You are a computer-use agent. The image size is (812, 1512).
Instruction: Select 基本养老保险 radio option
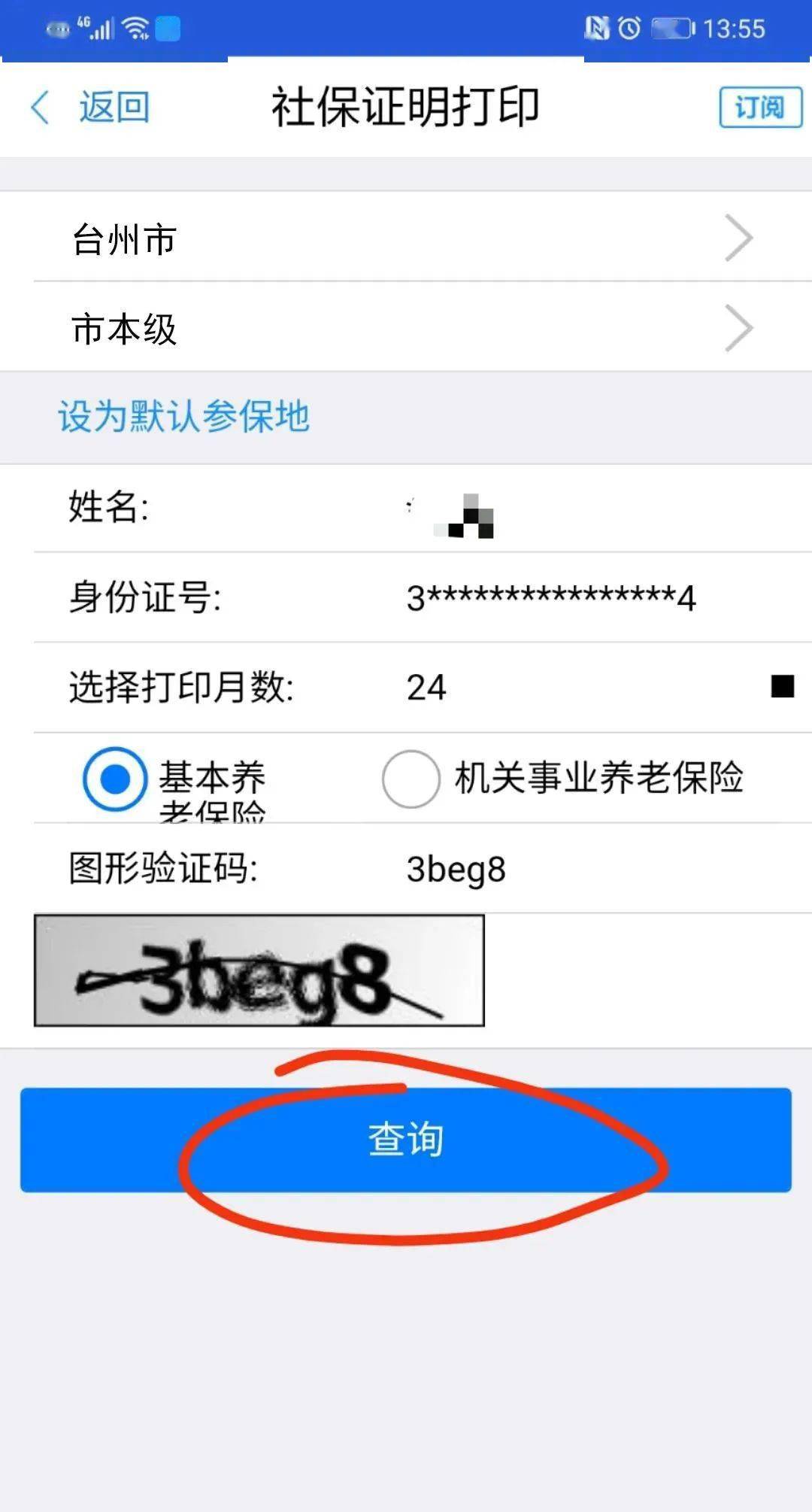(113, 780)
